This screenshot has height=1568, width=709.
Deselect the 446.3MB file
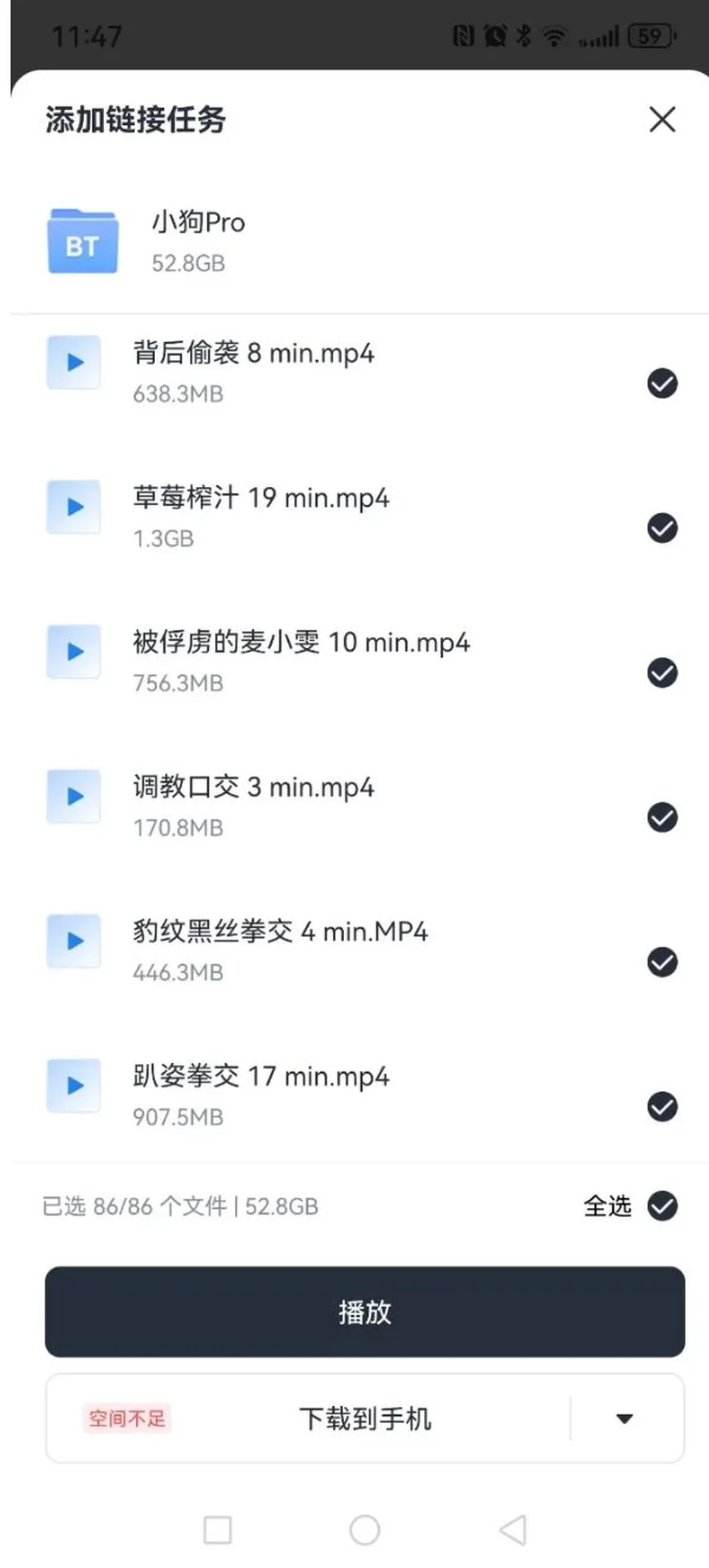click(x=662, y=962)
